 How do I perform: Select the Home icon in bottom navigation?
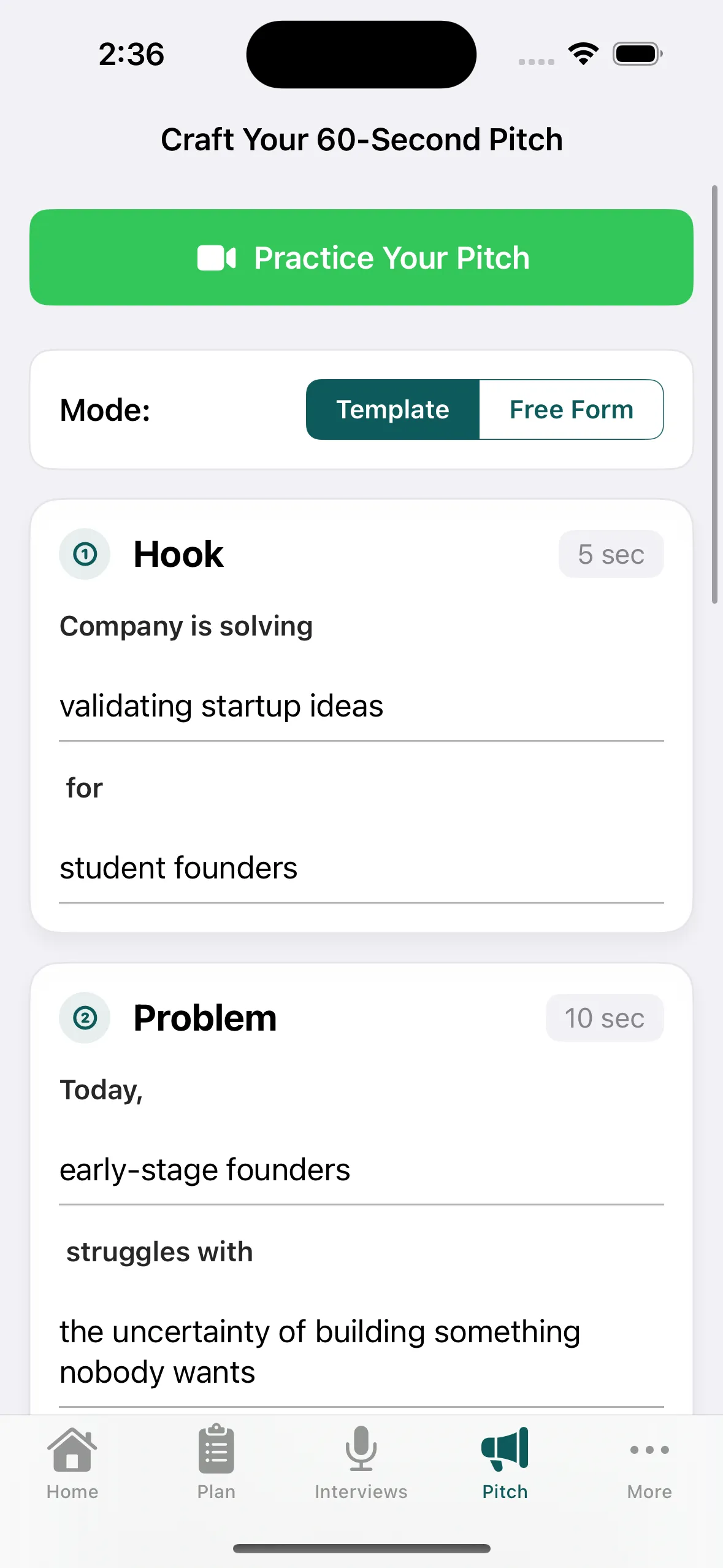point(72,1450)
